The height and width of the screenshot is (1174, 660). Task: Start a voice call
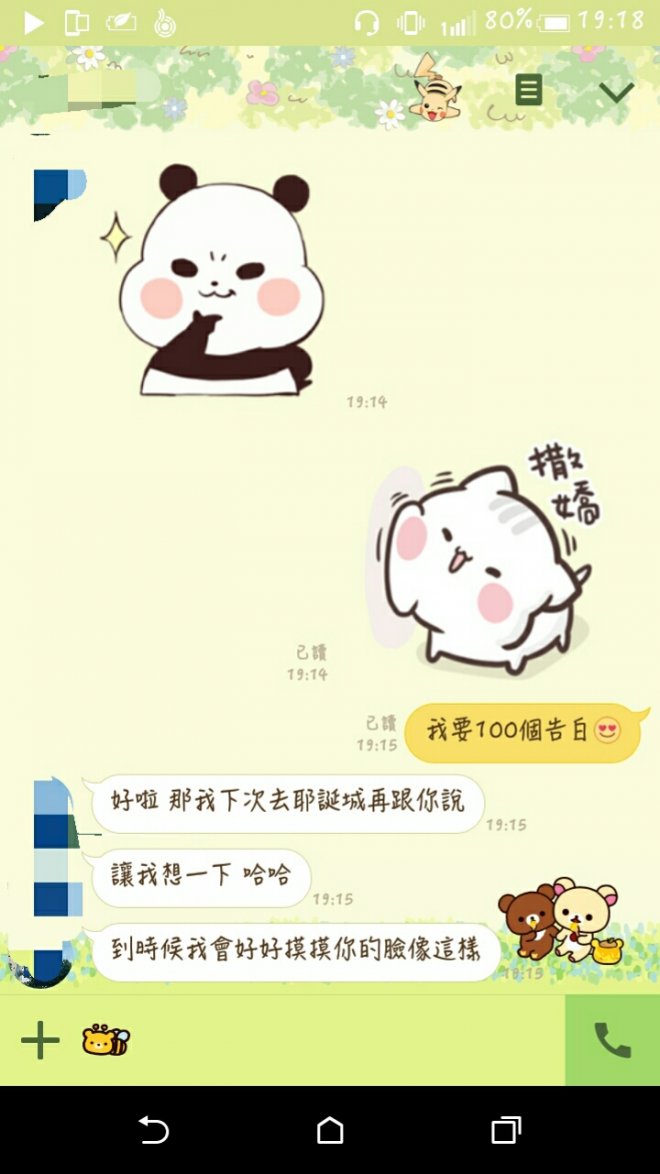(x=612, y=1040)
